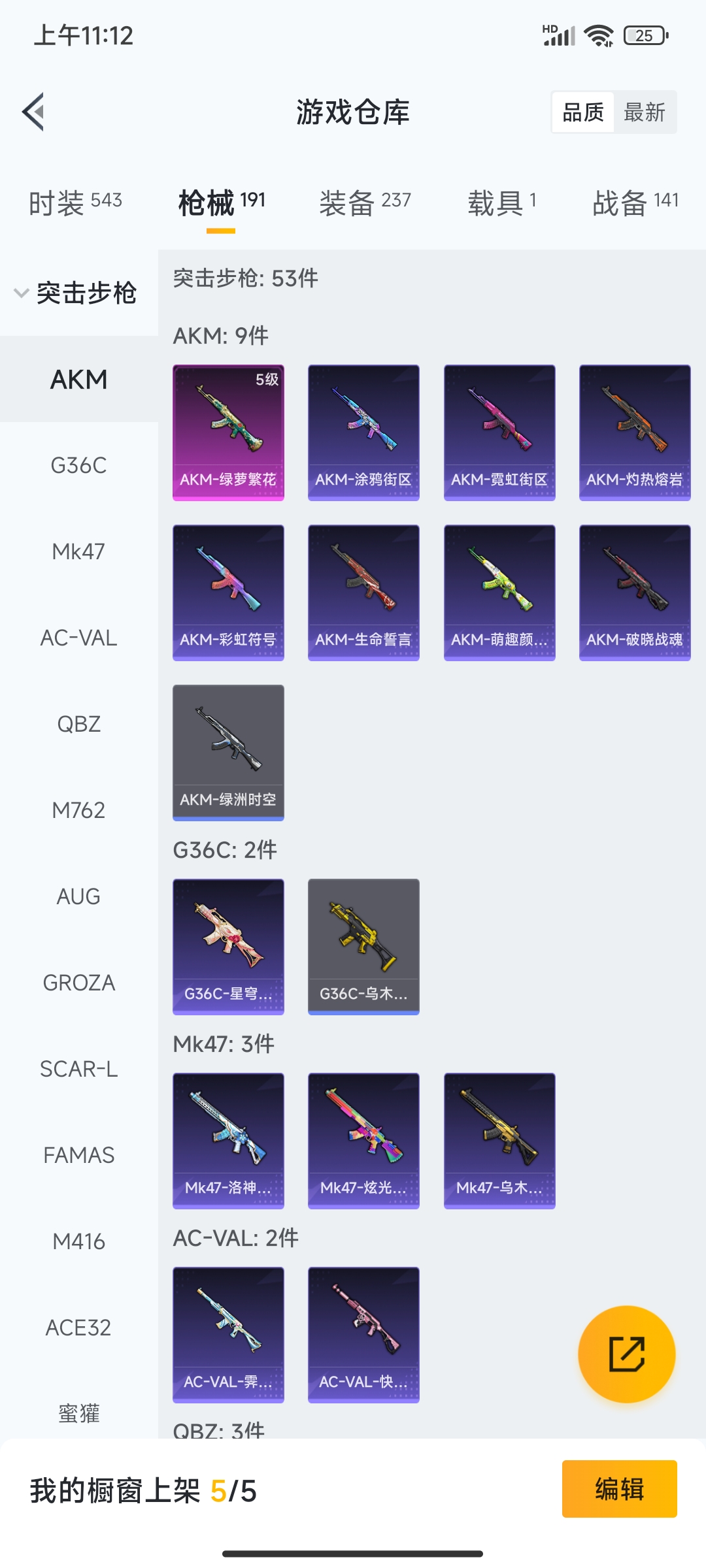The height and width of the screenshot is (1568, 706).
Task: Choose M416 in the side list
Action: click(78, 1241)
